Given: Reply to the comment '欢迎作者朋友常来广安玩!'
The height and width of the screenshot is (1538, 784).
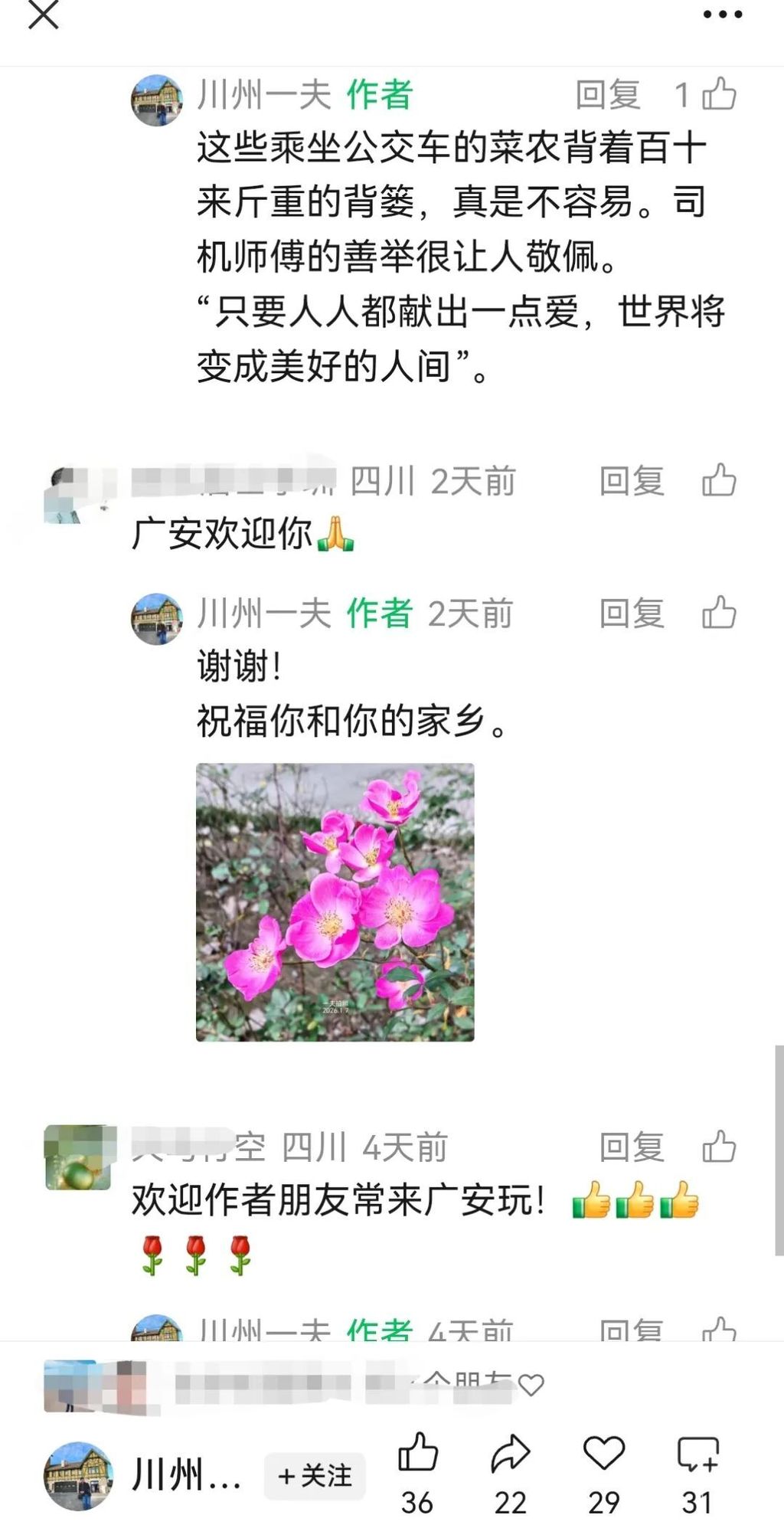Looking at the screenshot, I should pyautogui.click(x=631, y=1147).
